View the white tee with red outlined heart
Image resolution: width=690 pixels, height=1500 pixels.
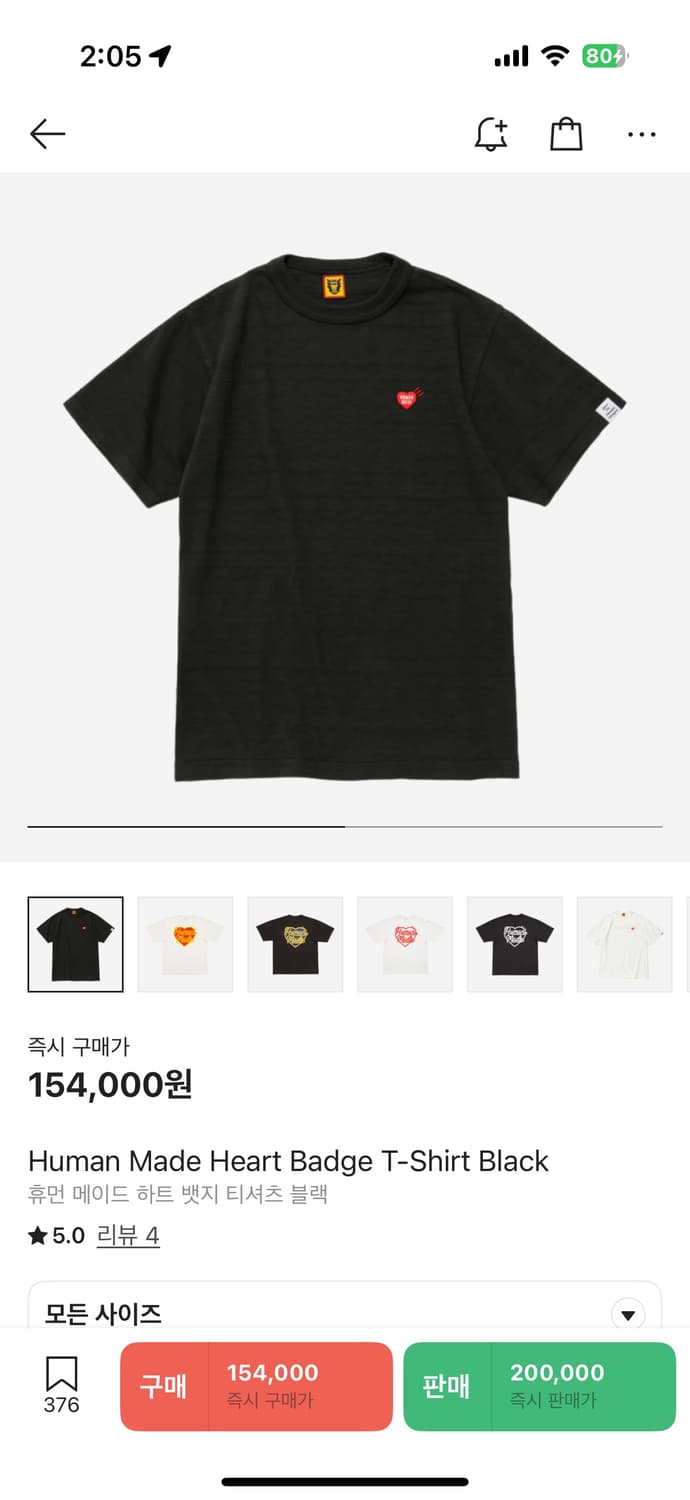[x=405, y=944]
